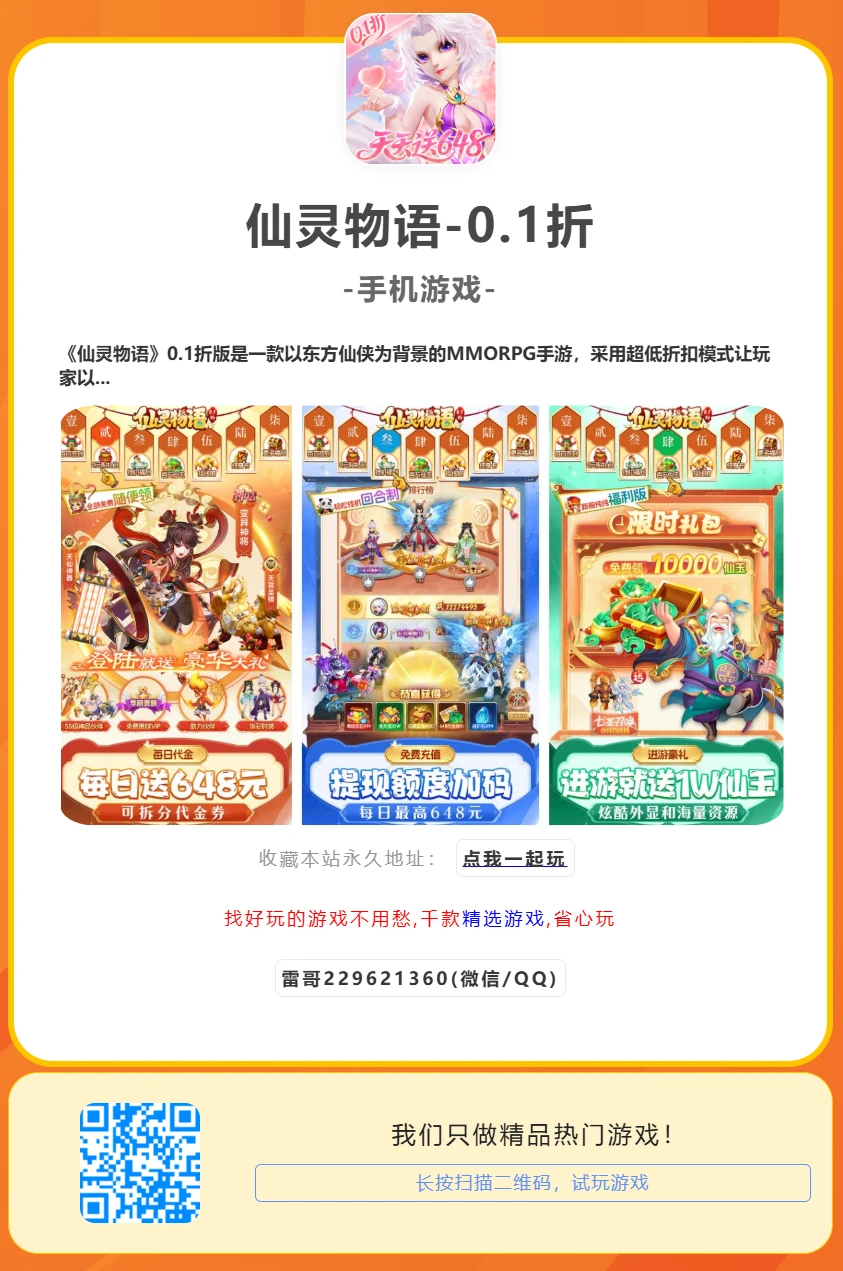843x1271 pixels.
Task: Open the 每日送648元 screenshot
Action: [x=176, y=615]
